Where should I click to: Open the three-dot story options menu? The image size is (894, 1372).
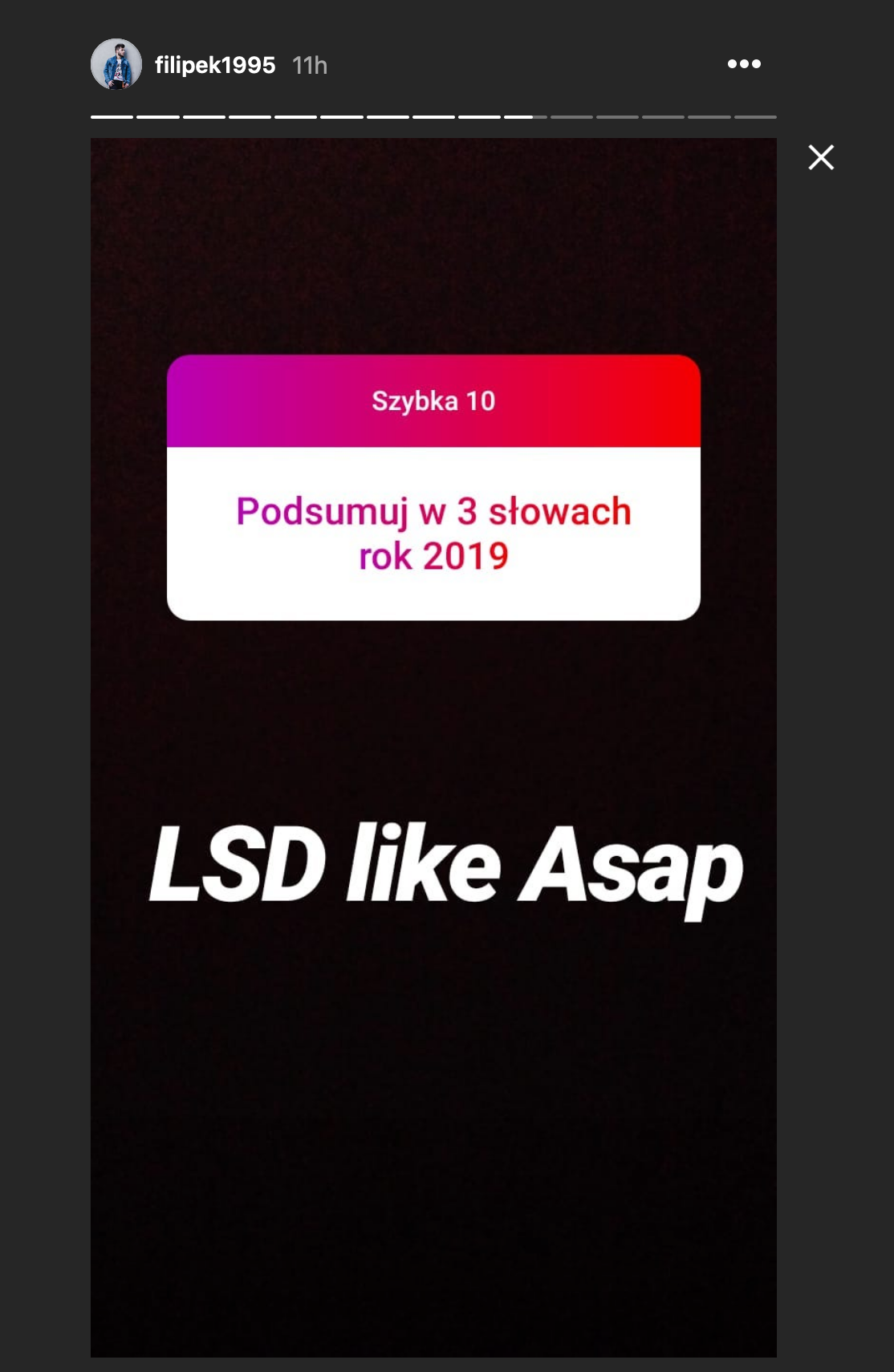[x=744, y=64]
